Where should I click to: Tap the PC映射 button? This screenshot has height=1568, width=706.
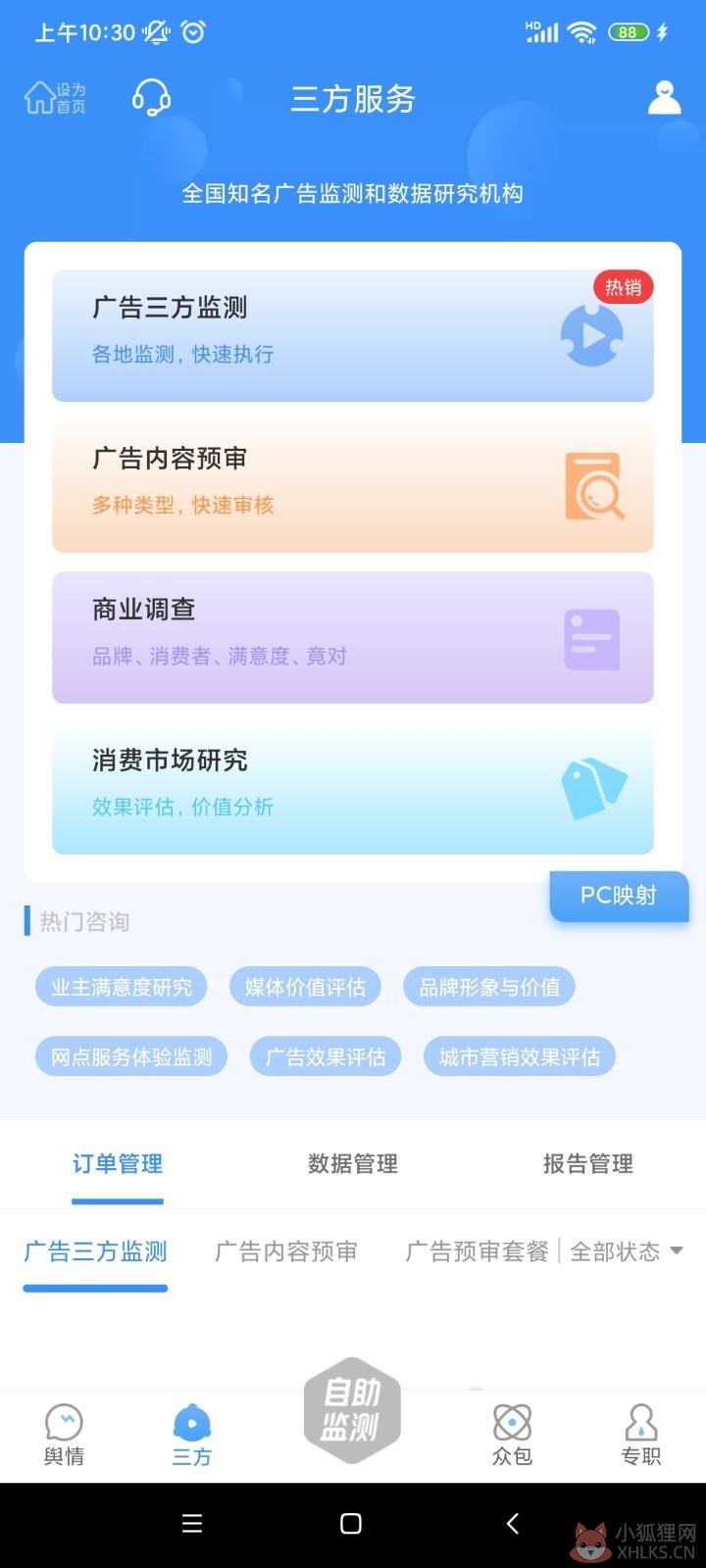619,896
